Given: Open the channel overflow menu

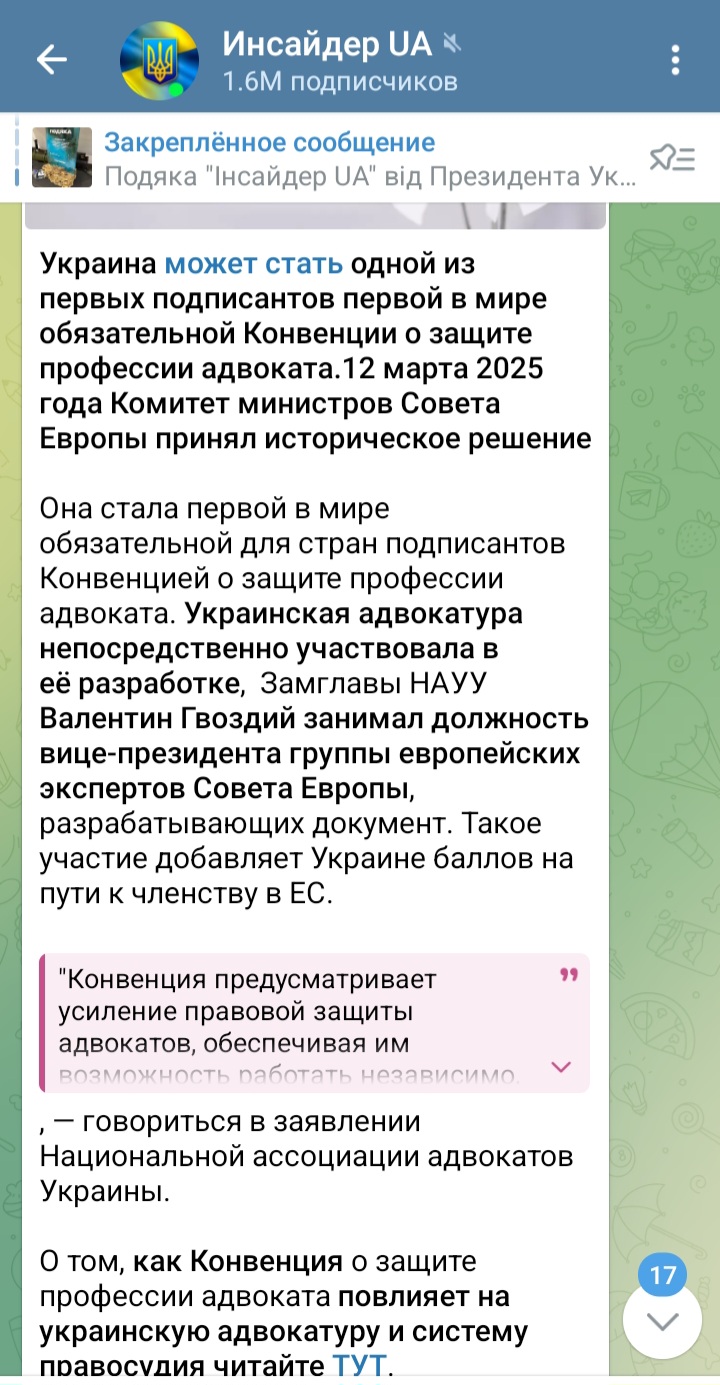Looking at the screenshot, I should (x=676, y=59).
